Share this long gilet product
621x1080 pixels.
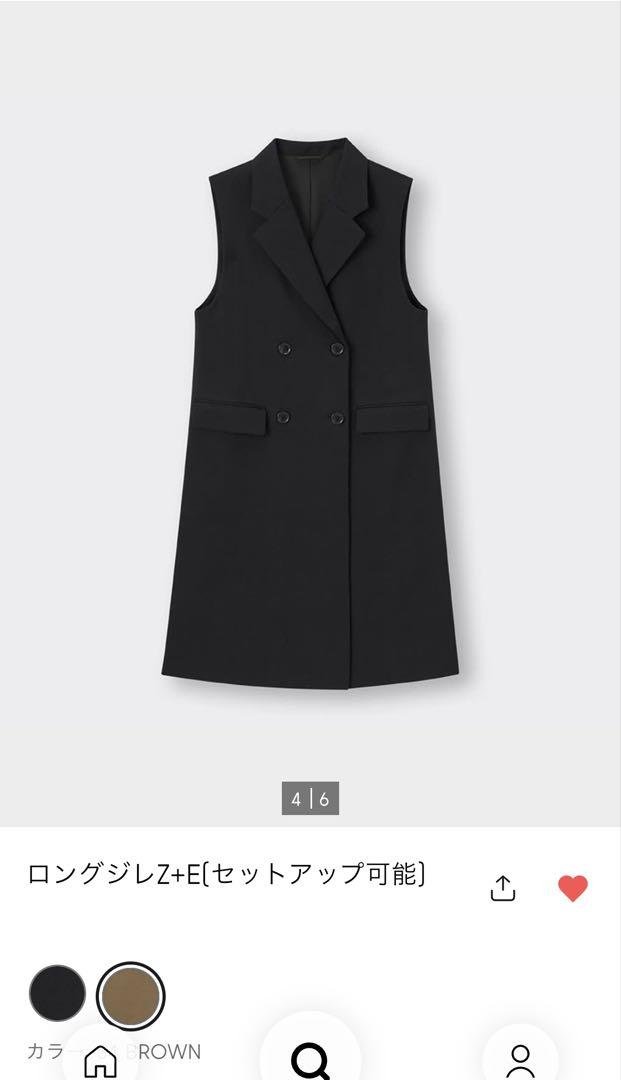coord(503,888)
